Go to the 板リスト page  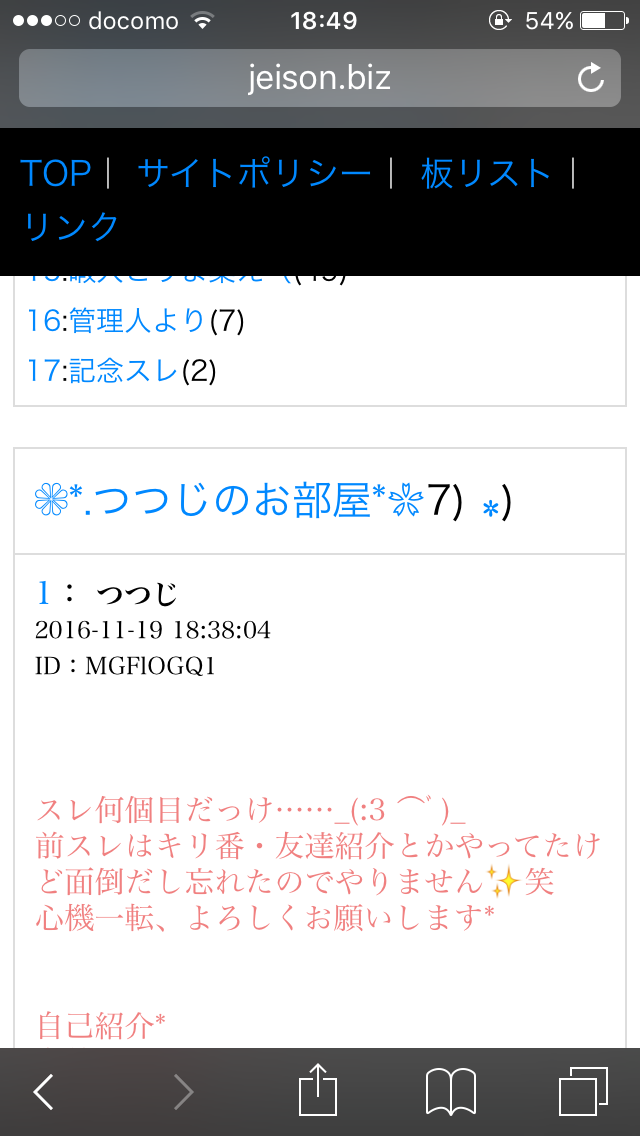coord(486,174)
